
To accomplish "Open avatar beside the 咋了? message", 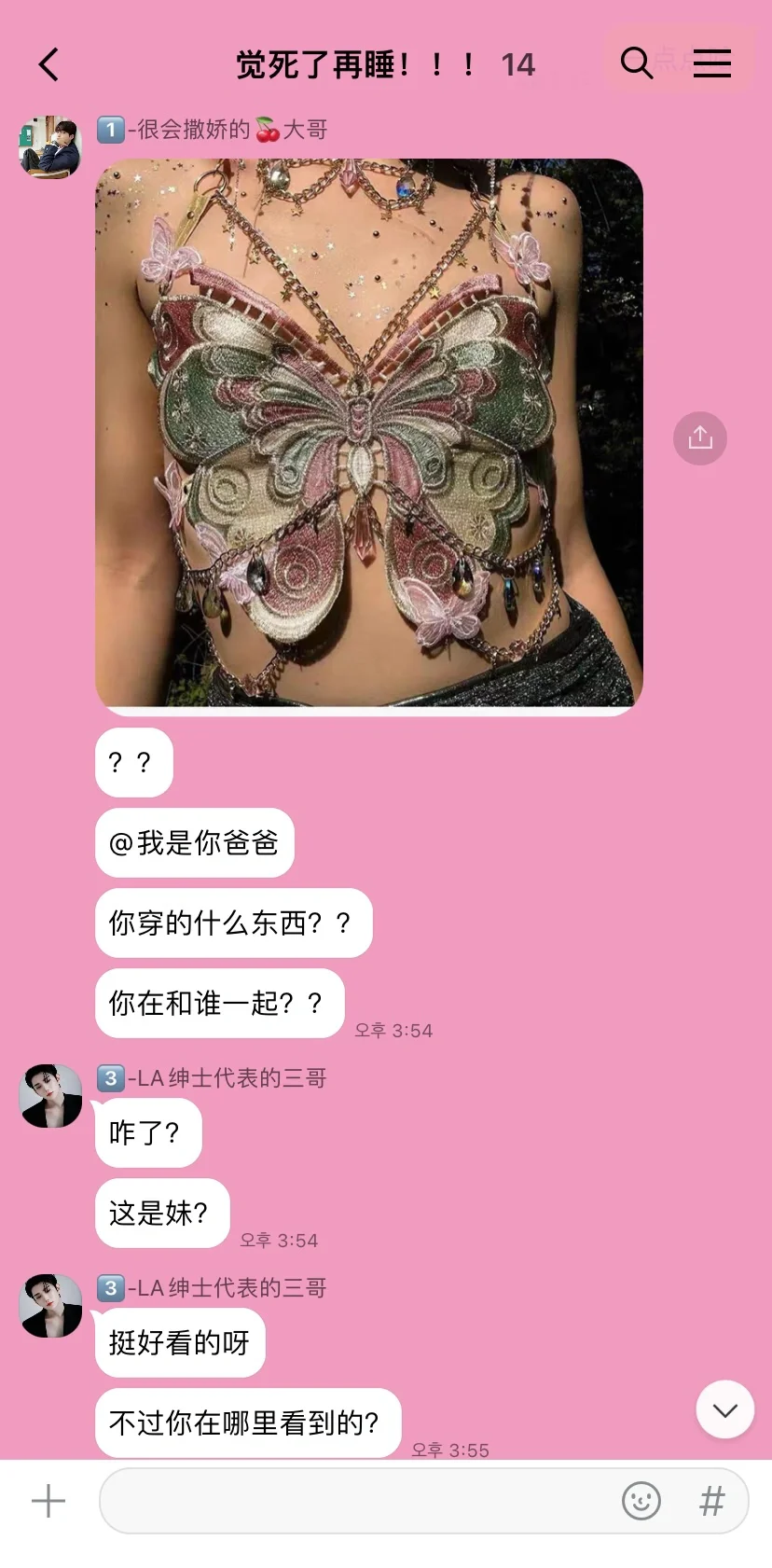I will click(x=50, y=1095).
